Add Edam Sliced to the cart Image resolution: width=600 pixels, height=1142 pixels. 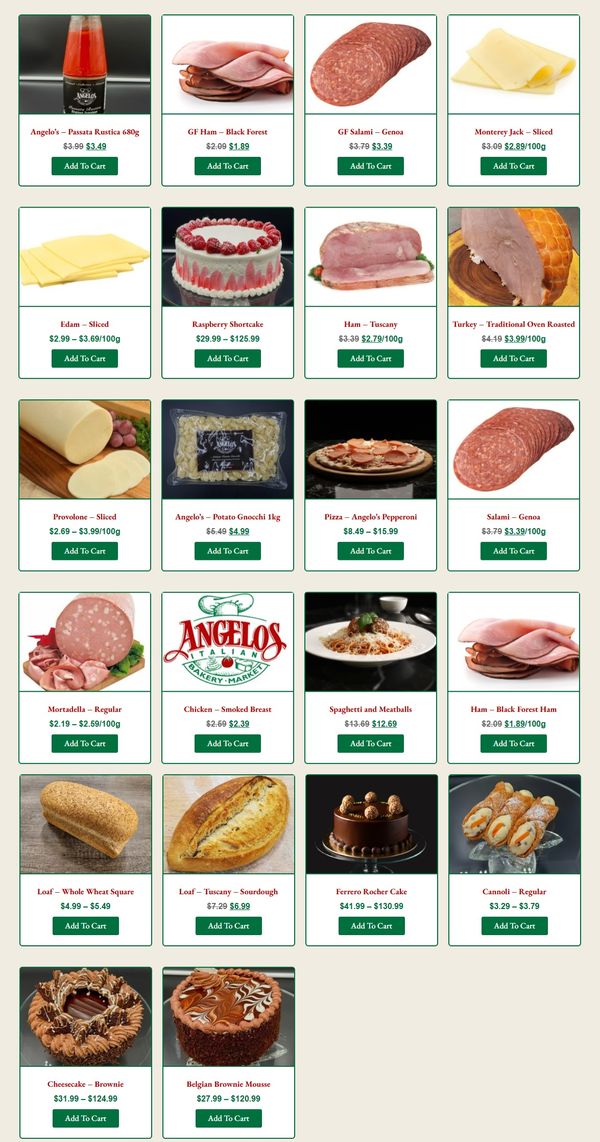click(85, 358)
